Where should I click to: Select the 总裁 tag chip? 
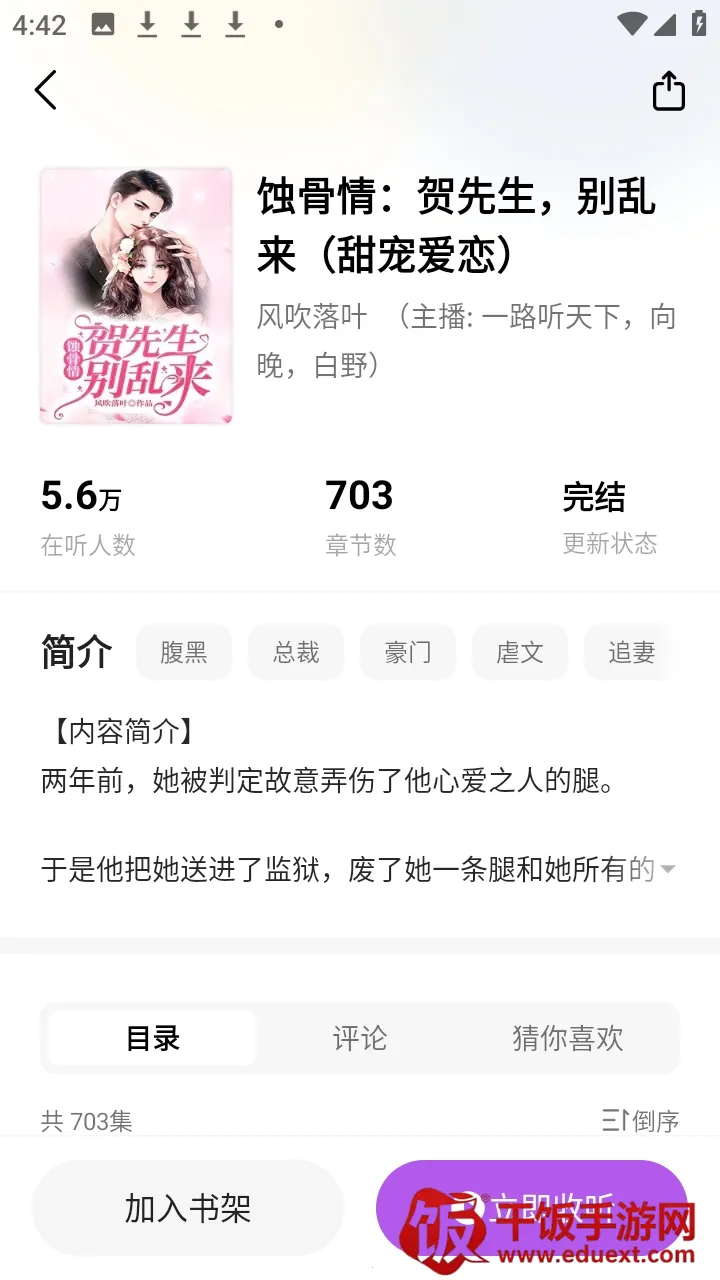coord(296,653)
